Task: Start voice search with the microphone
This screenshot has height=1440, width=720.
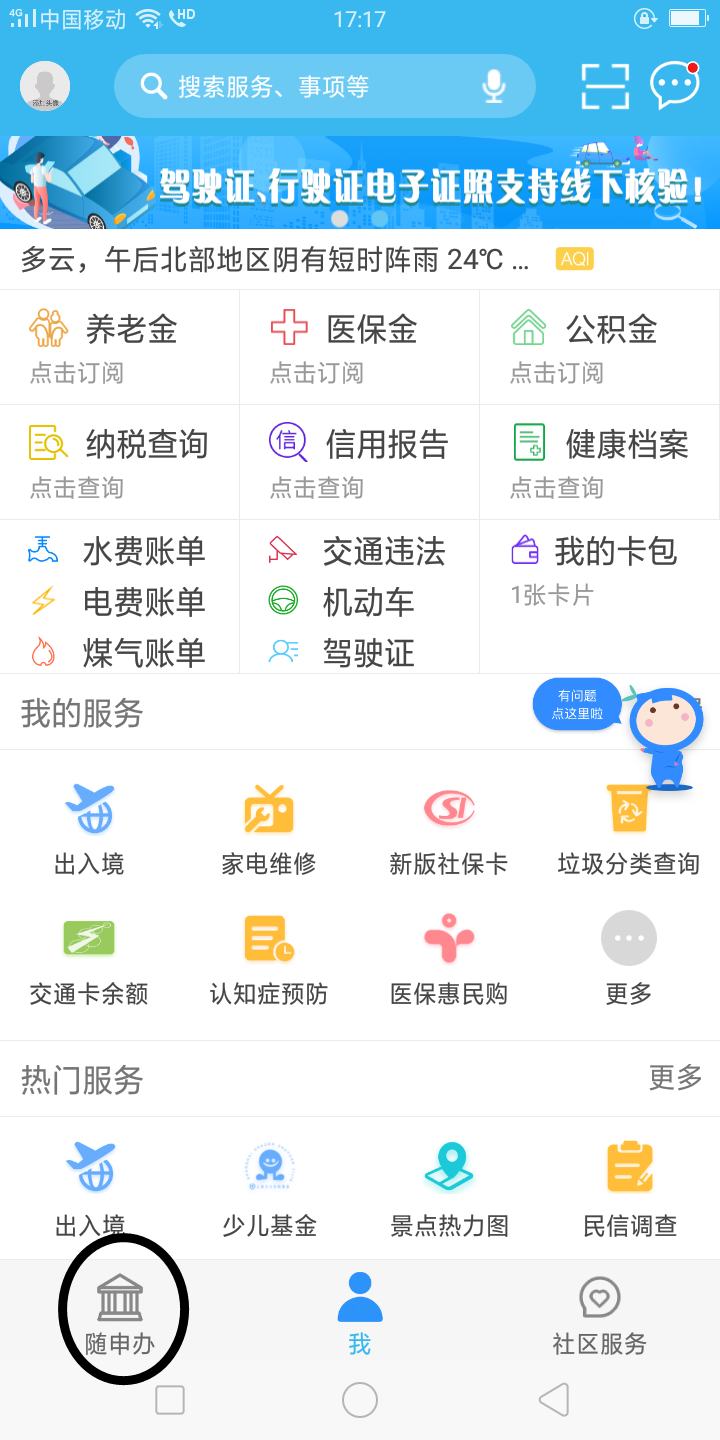Action: point(493,87)
